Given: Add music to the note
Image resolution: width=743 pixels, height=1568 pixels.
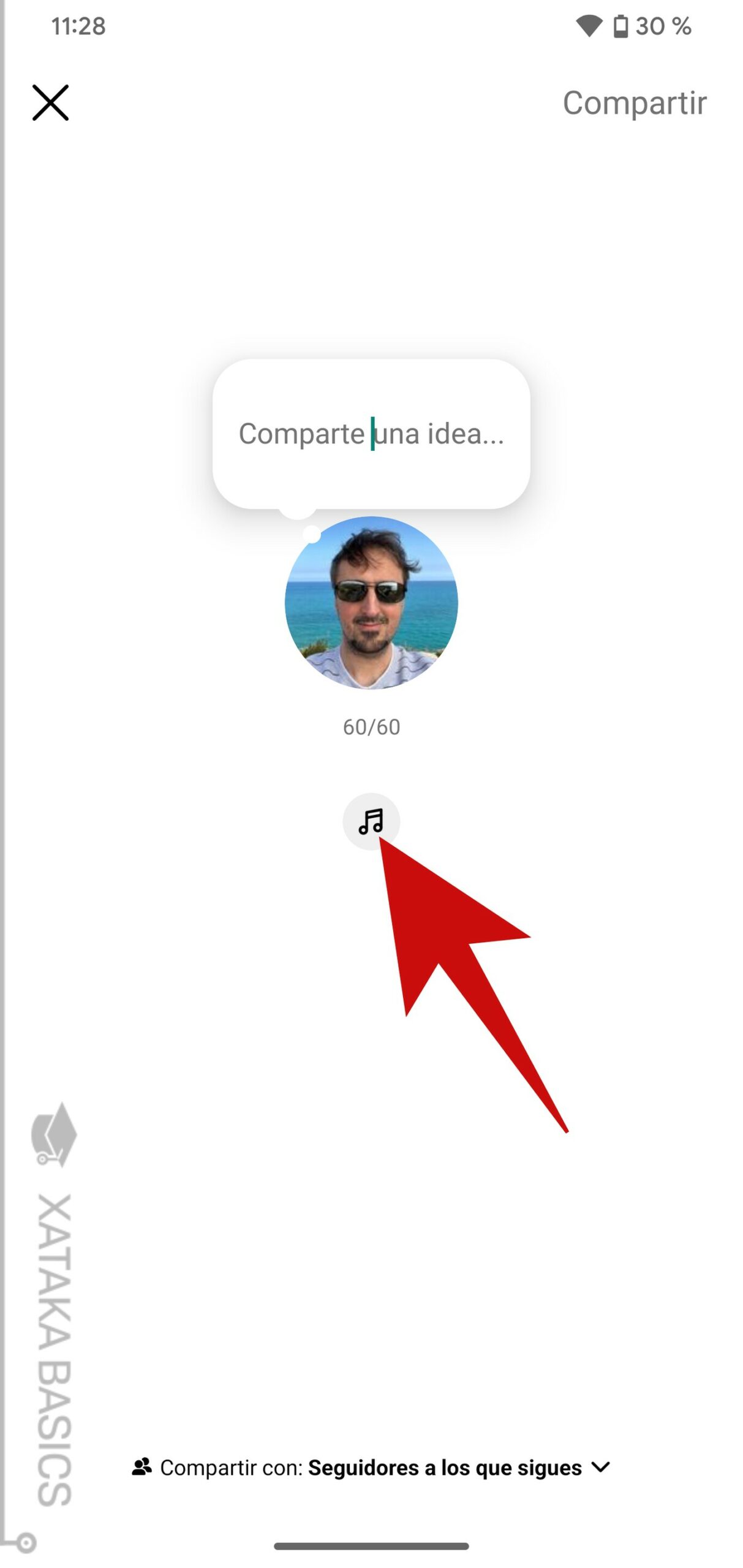Looking at the screenshot, I should 371,821.
